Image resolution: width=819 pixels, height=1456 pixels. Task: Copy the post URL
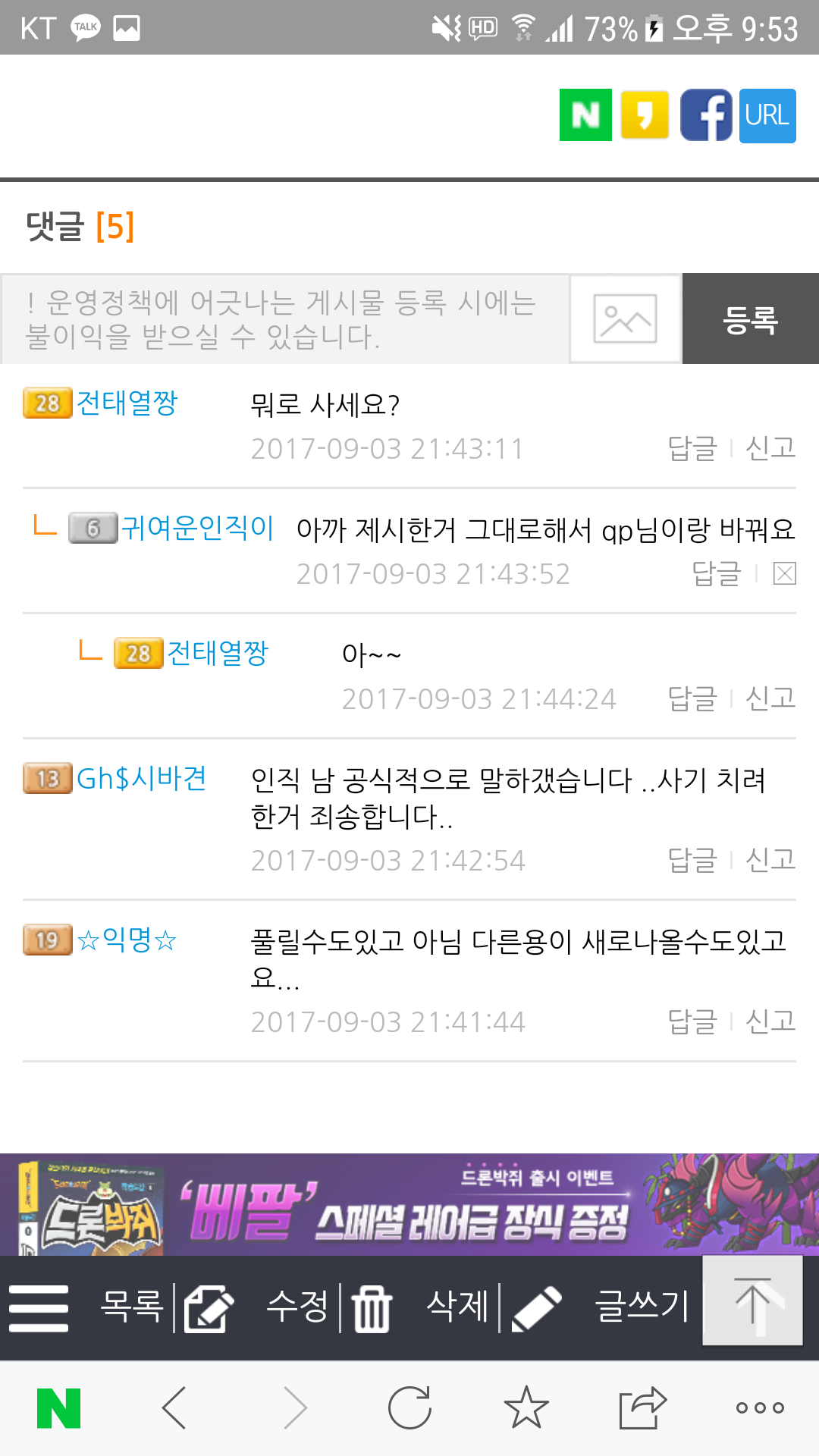pos(767,115)
